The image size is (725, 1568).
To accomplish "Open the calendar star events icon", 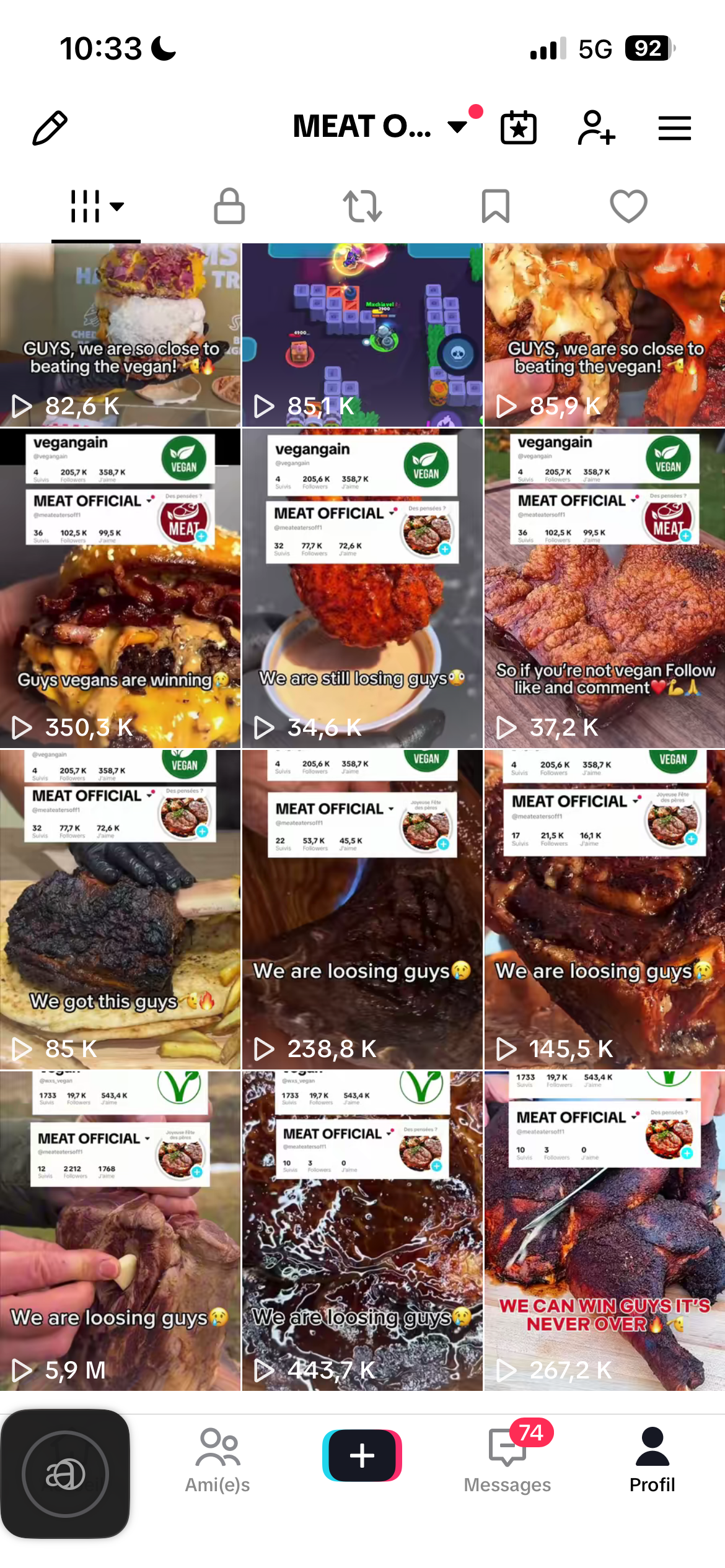I will point(519,128).
